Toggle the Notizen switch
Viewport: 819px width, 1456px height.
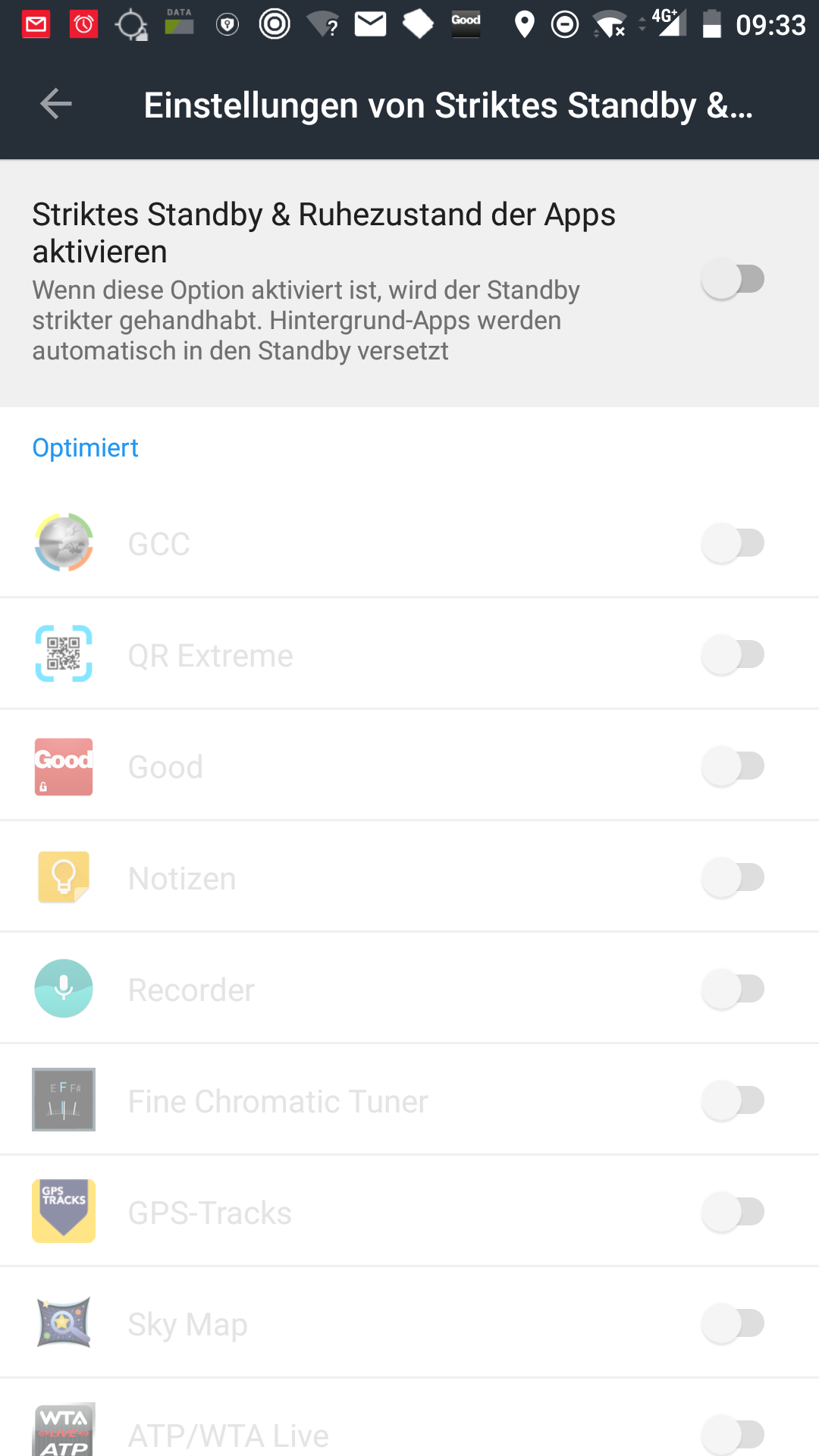pos(733,877)
